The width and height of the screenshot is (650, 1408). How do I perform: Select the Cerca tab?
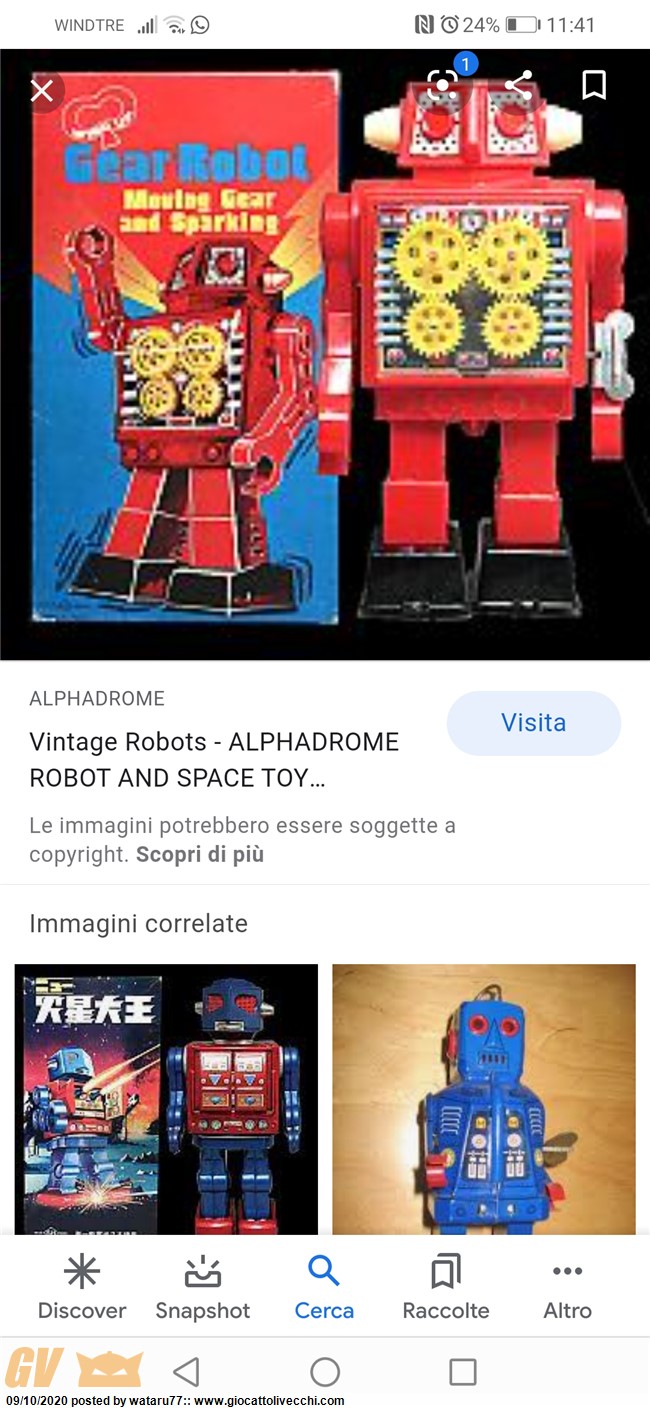click(x=324, y=1288)
